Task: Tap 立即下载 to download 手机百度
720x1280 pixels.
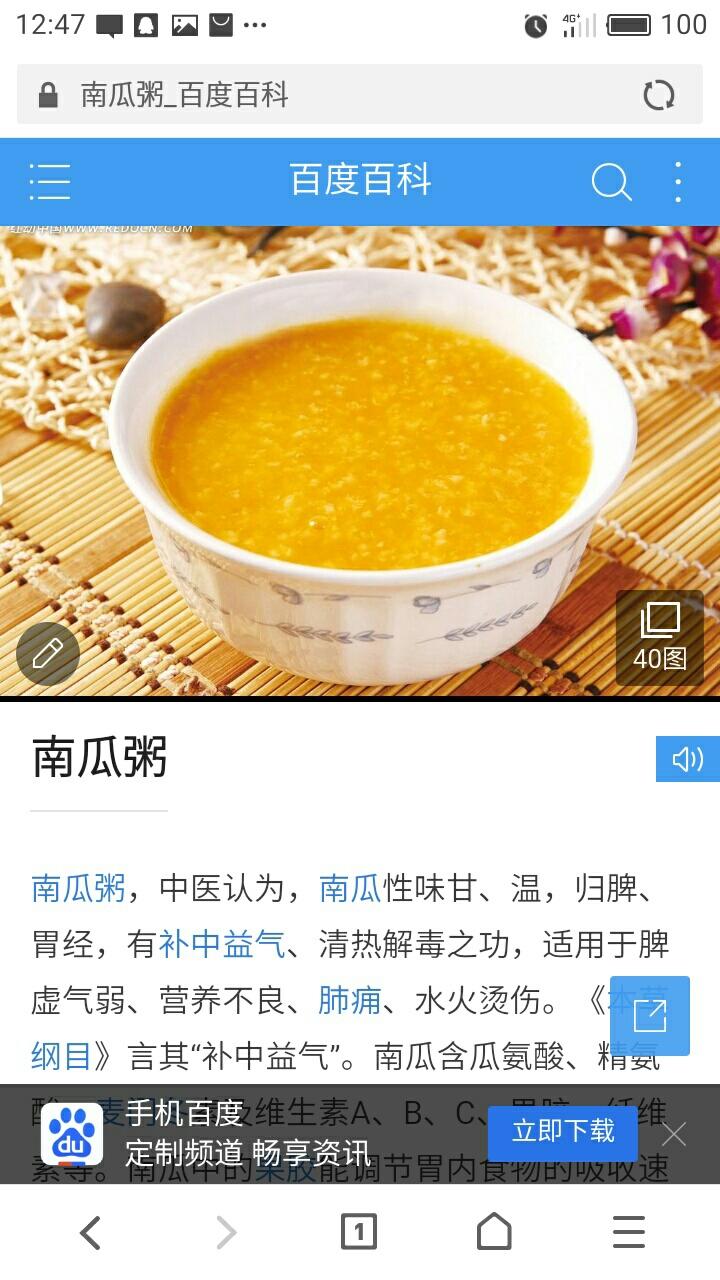Action: pos(563,1132)
